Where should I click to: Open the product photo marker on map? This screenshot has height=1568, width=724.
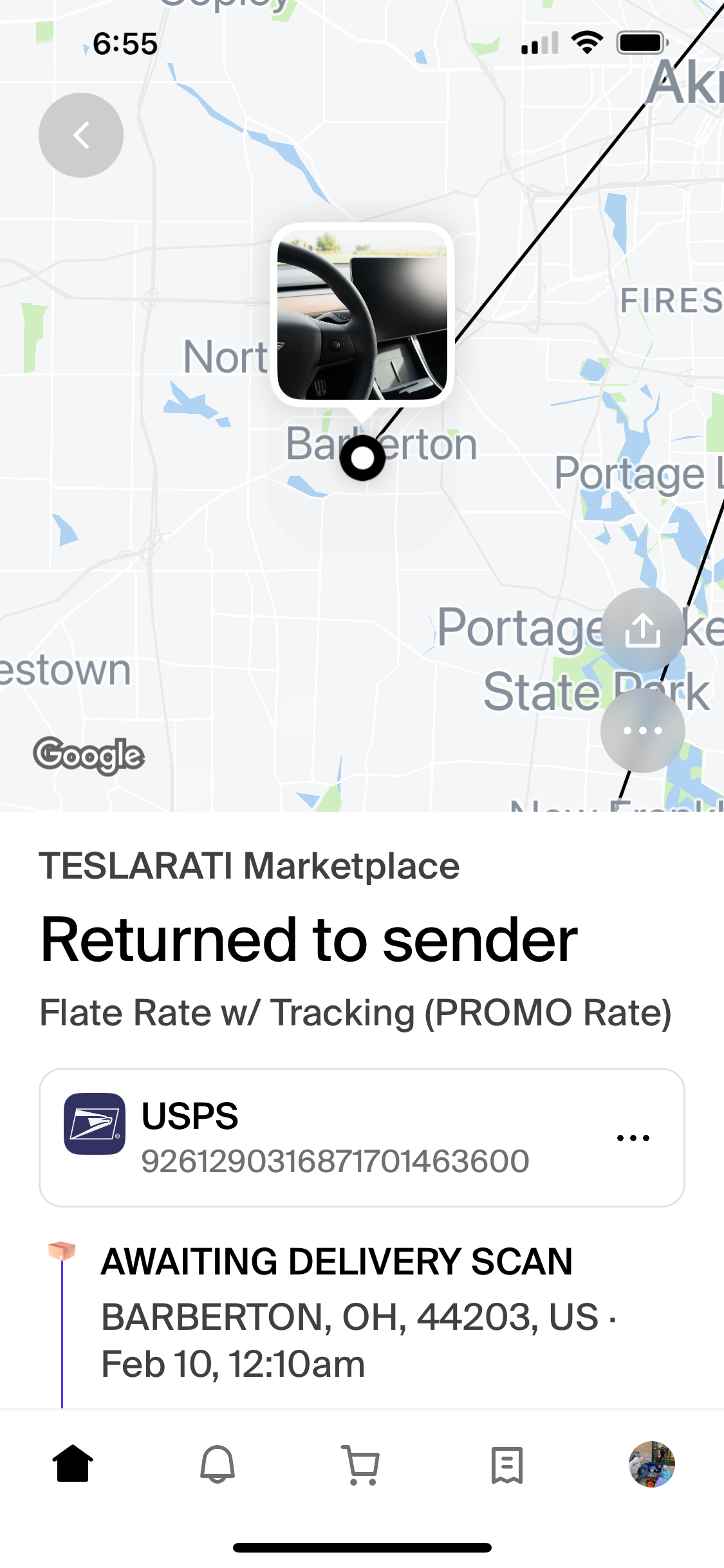pyautogui.click(x=362, y=315)
